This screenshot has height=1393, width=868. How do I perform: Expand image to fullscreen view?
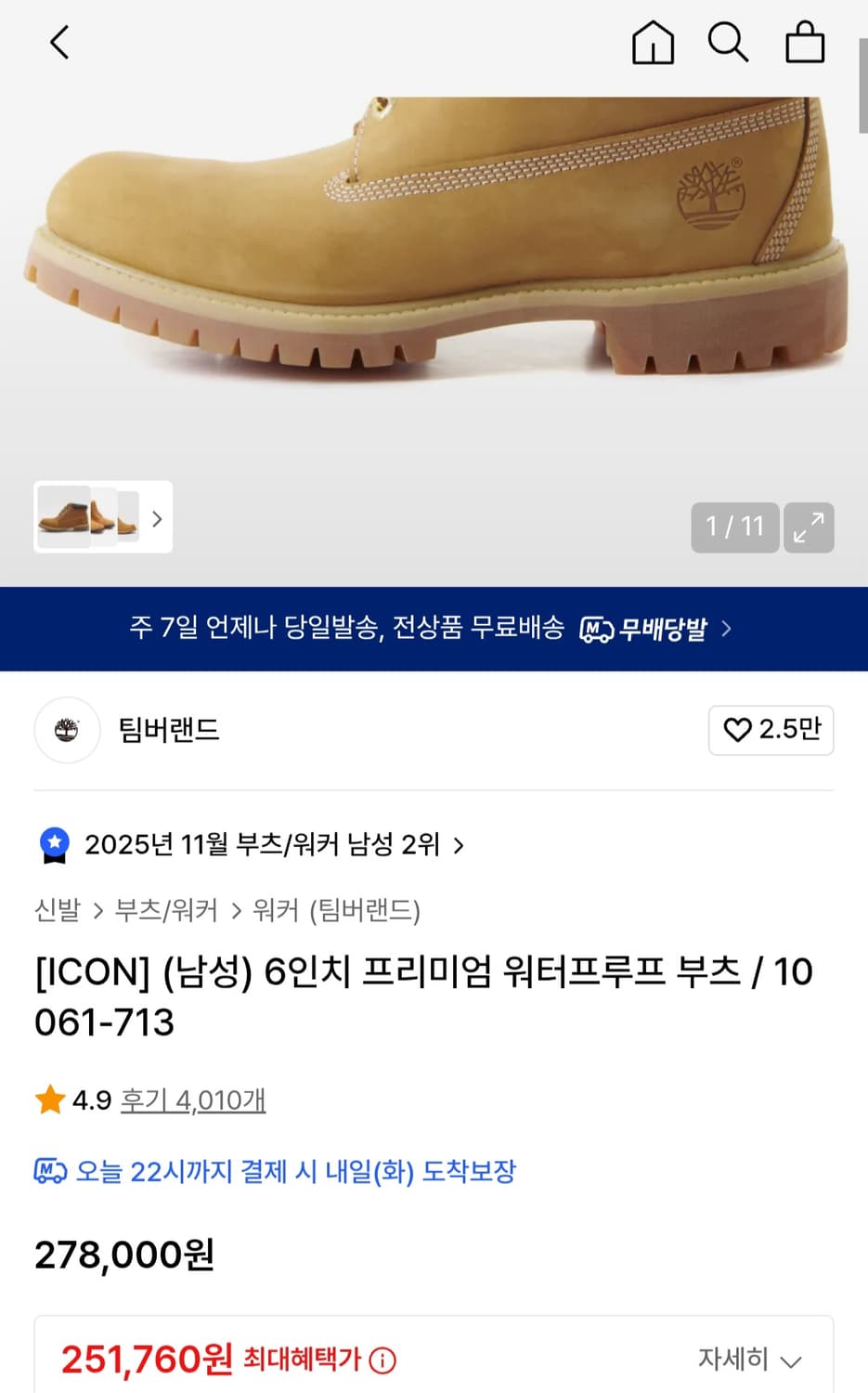click(809, 527)
